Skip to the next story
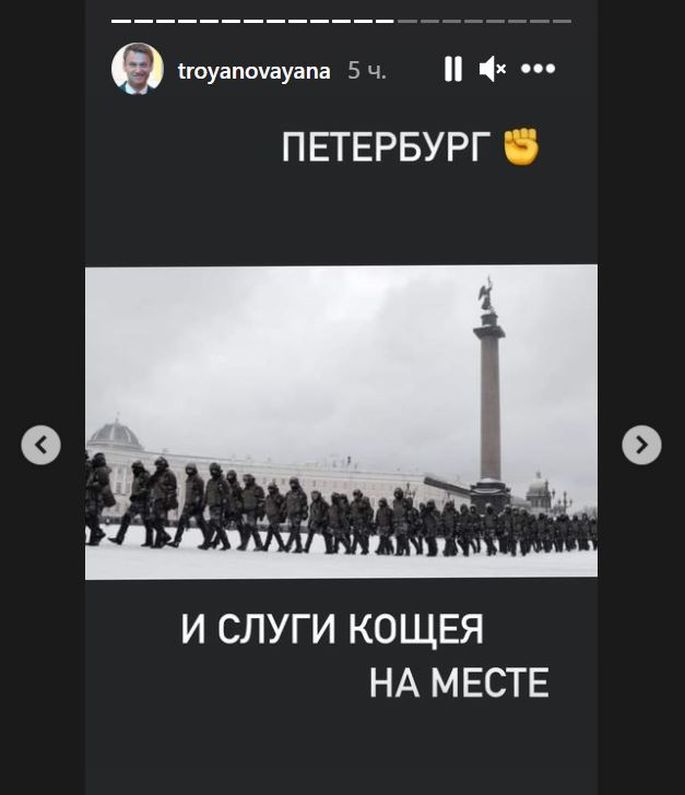685x795 pixels. point(641,444)
